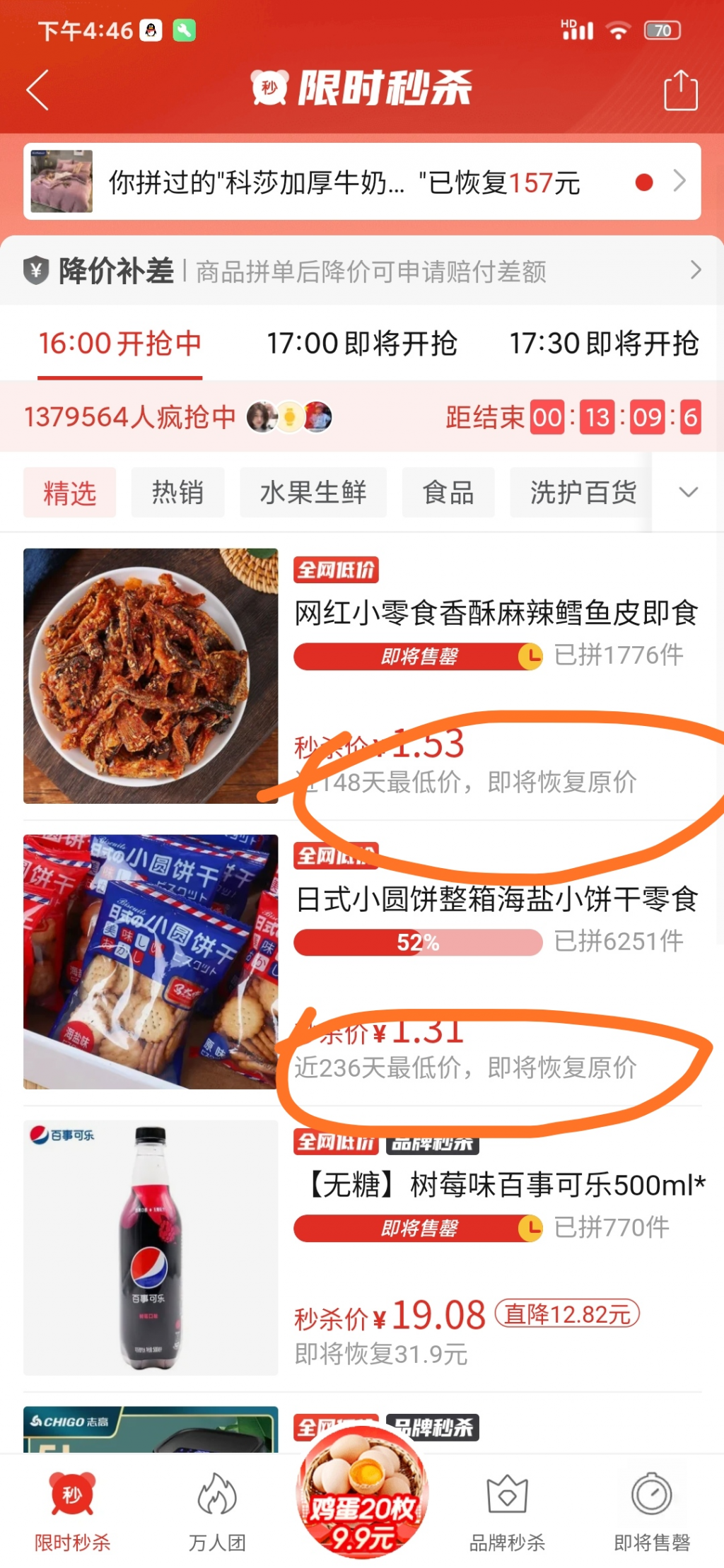Show the 食品 category

coord(448,493)
